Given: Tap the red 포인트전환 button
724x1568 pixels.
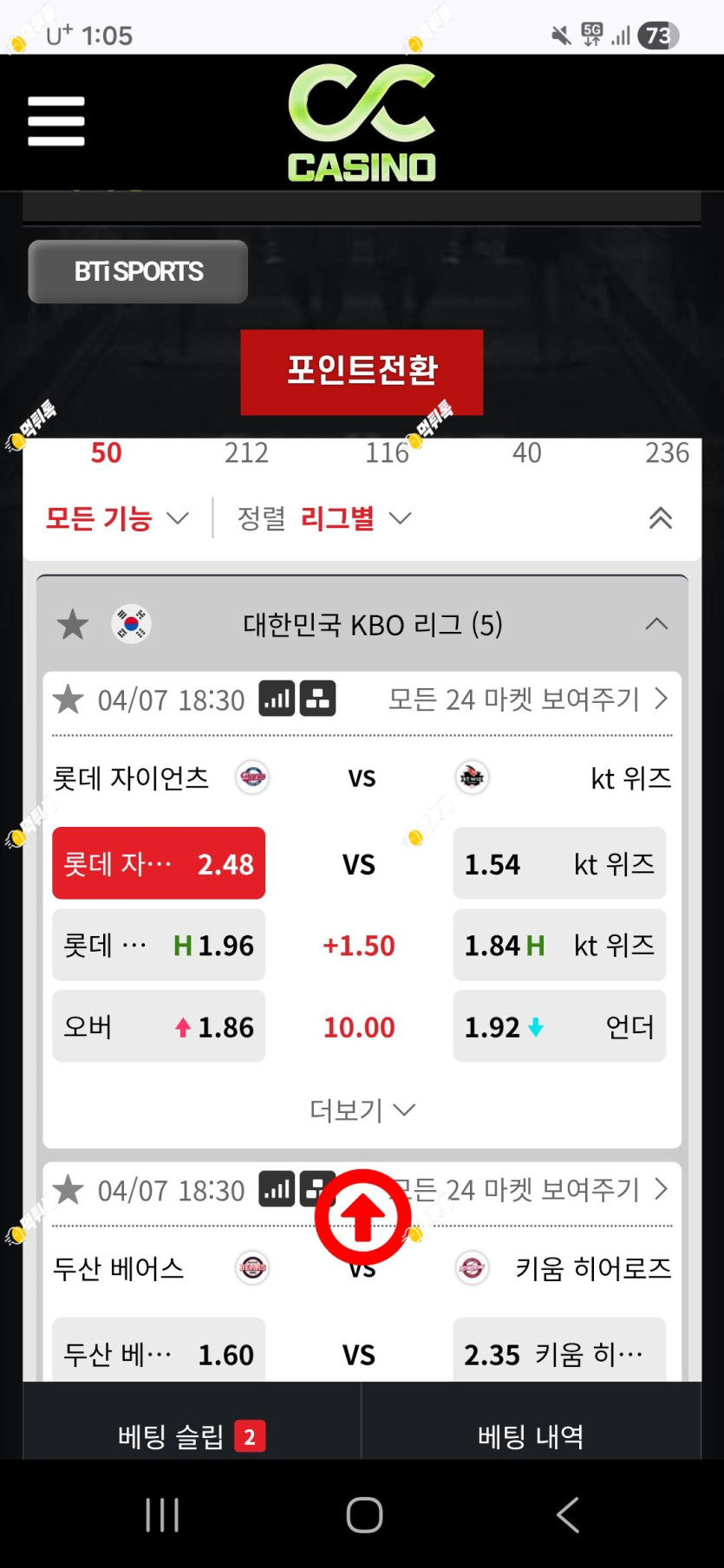Looking at the screenshot, I should point(362,372).
